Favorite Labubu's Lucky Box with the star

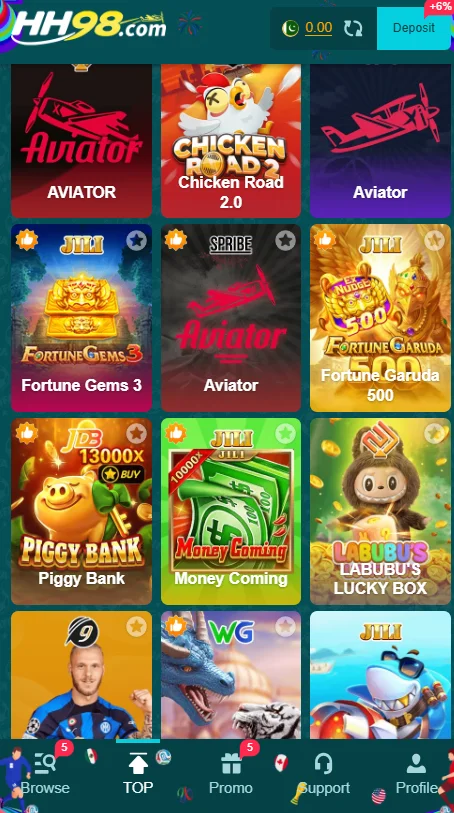(x=435, y=433)
